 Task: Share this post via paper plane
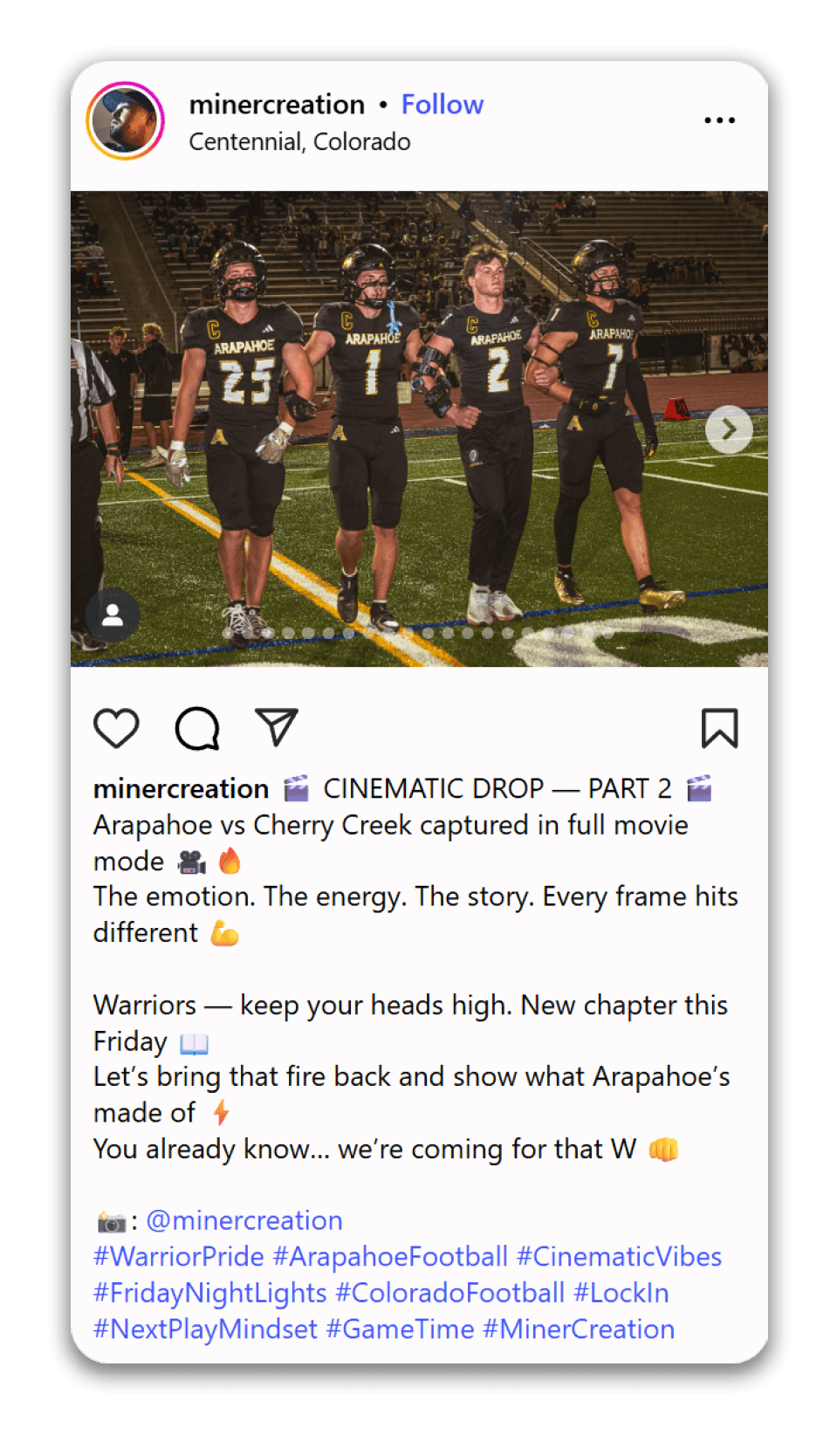[277, 727]
